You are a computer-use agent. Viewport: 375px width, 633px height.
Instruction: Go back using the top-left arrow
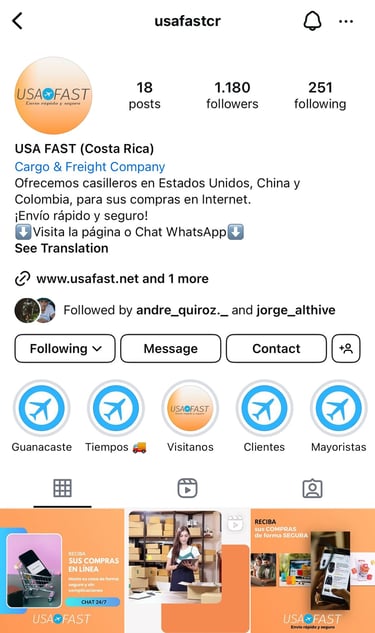17,21
